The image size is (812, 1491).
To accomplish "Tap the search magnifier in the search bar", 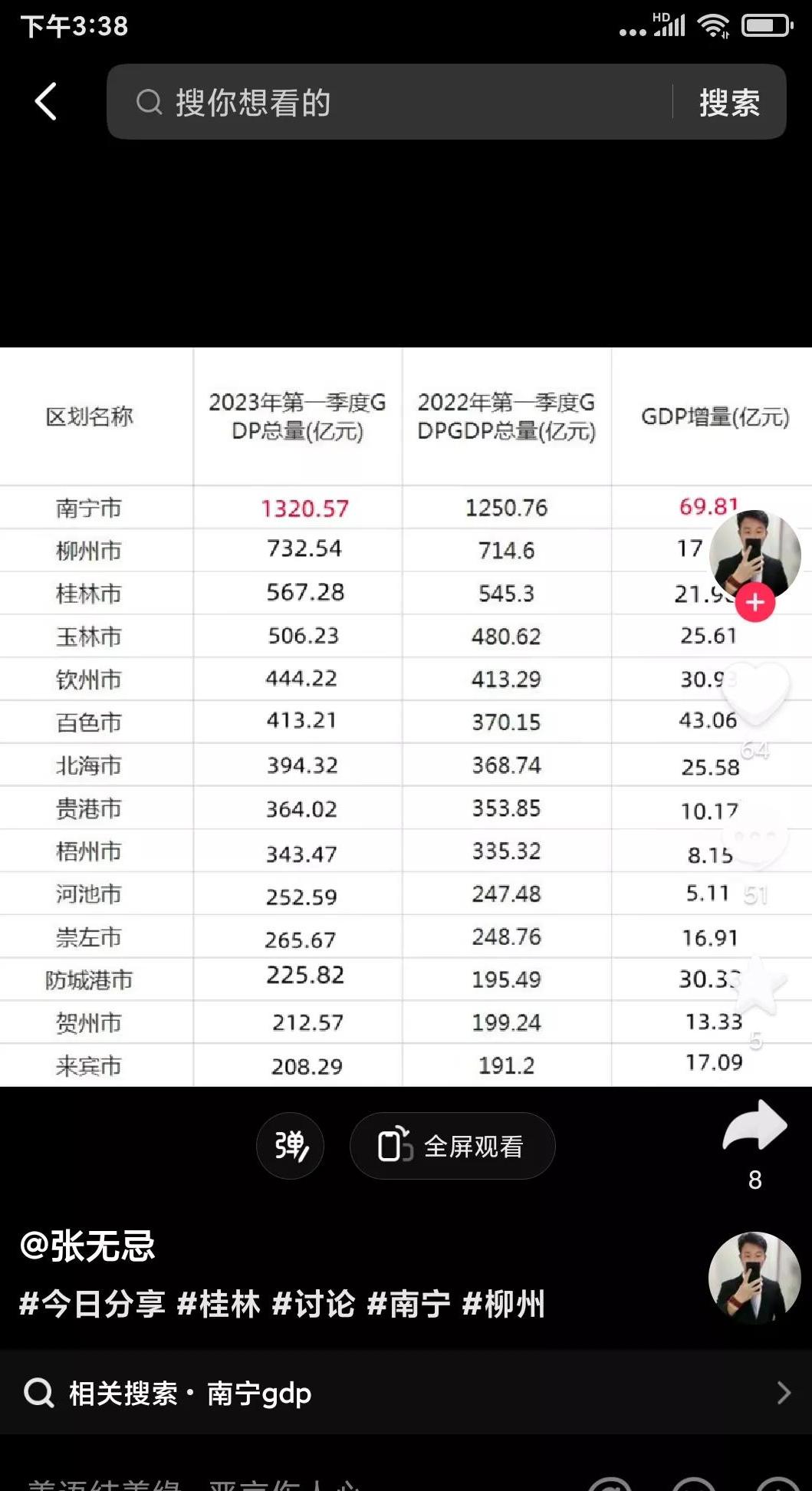I will click(x=149, y=102).
